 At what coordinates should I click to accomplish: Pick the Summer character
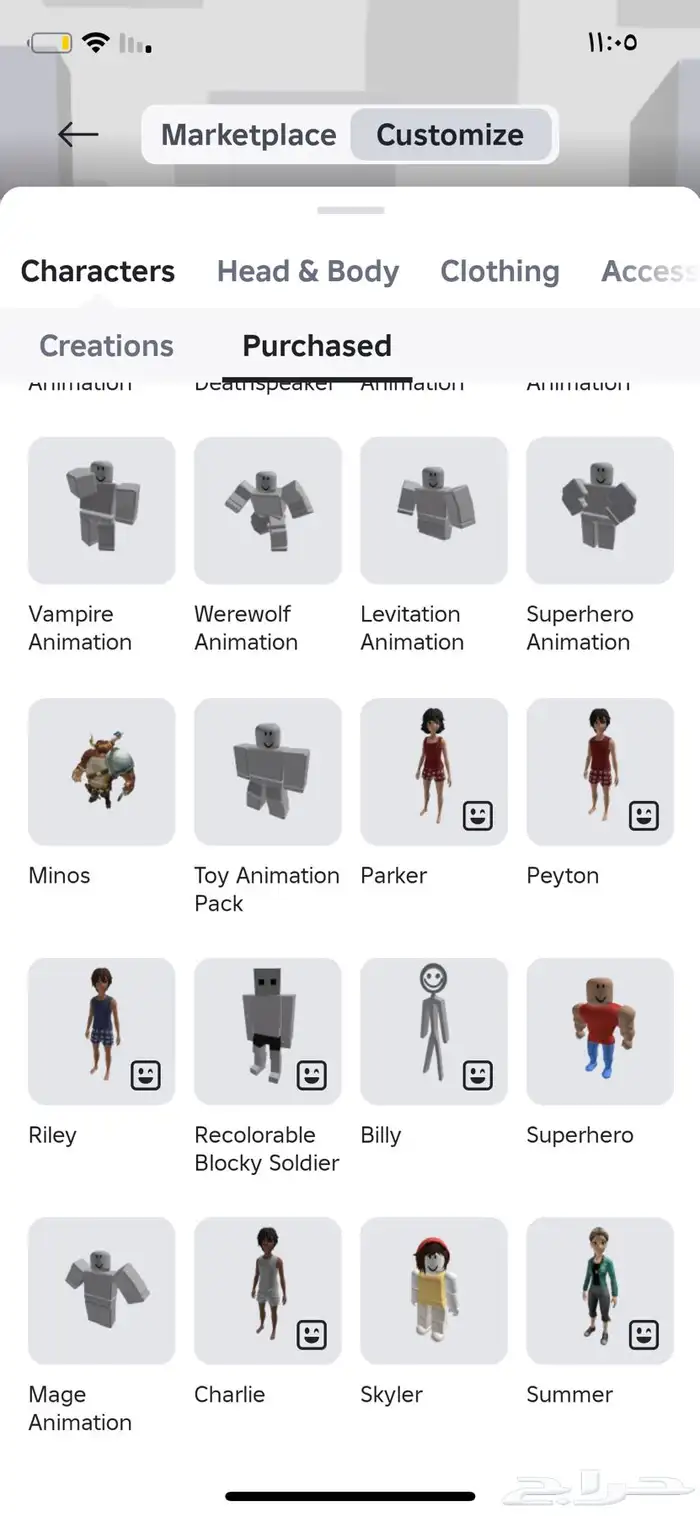tap(600, 1290)
